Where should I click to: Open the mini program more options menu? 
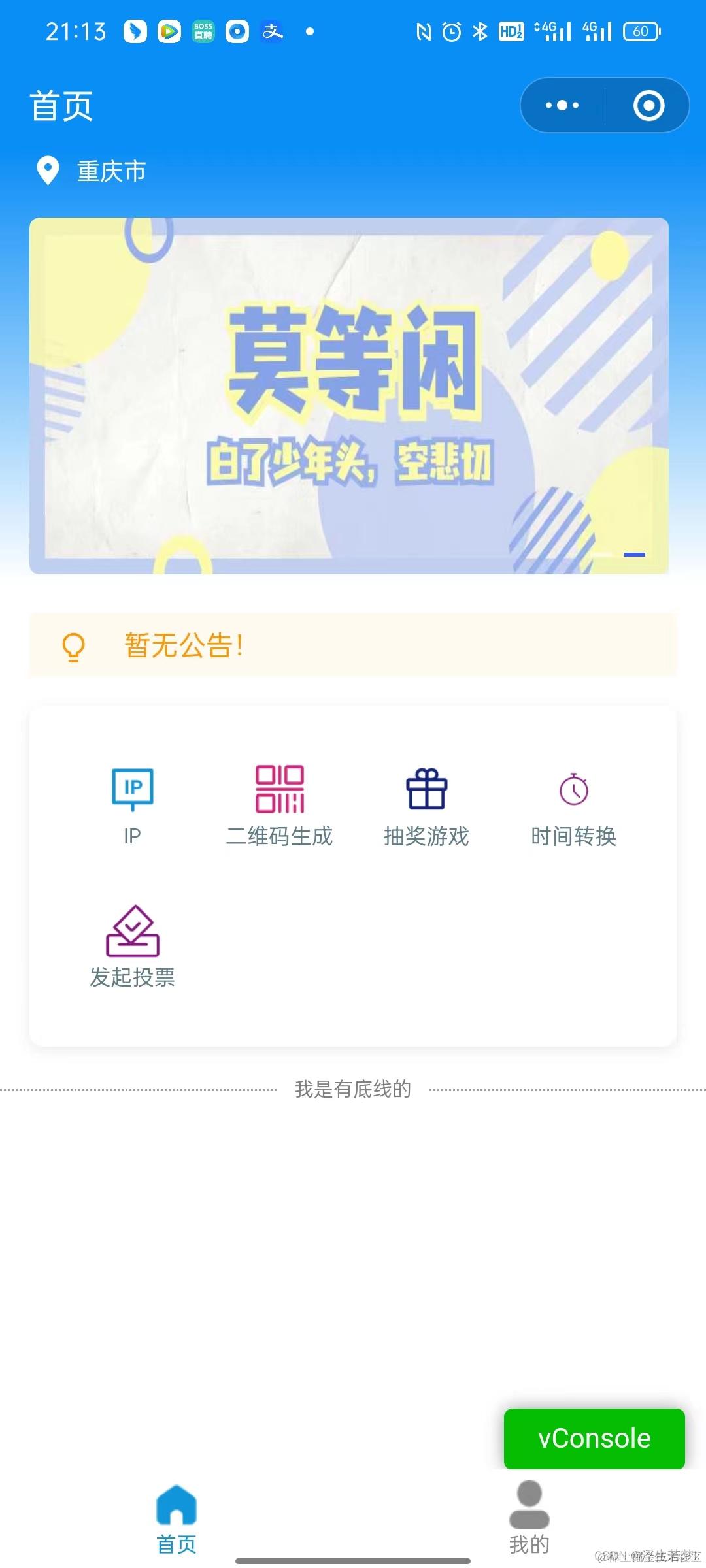pos(562,105)
